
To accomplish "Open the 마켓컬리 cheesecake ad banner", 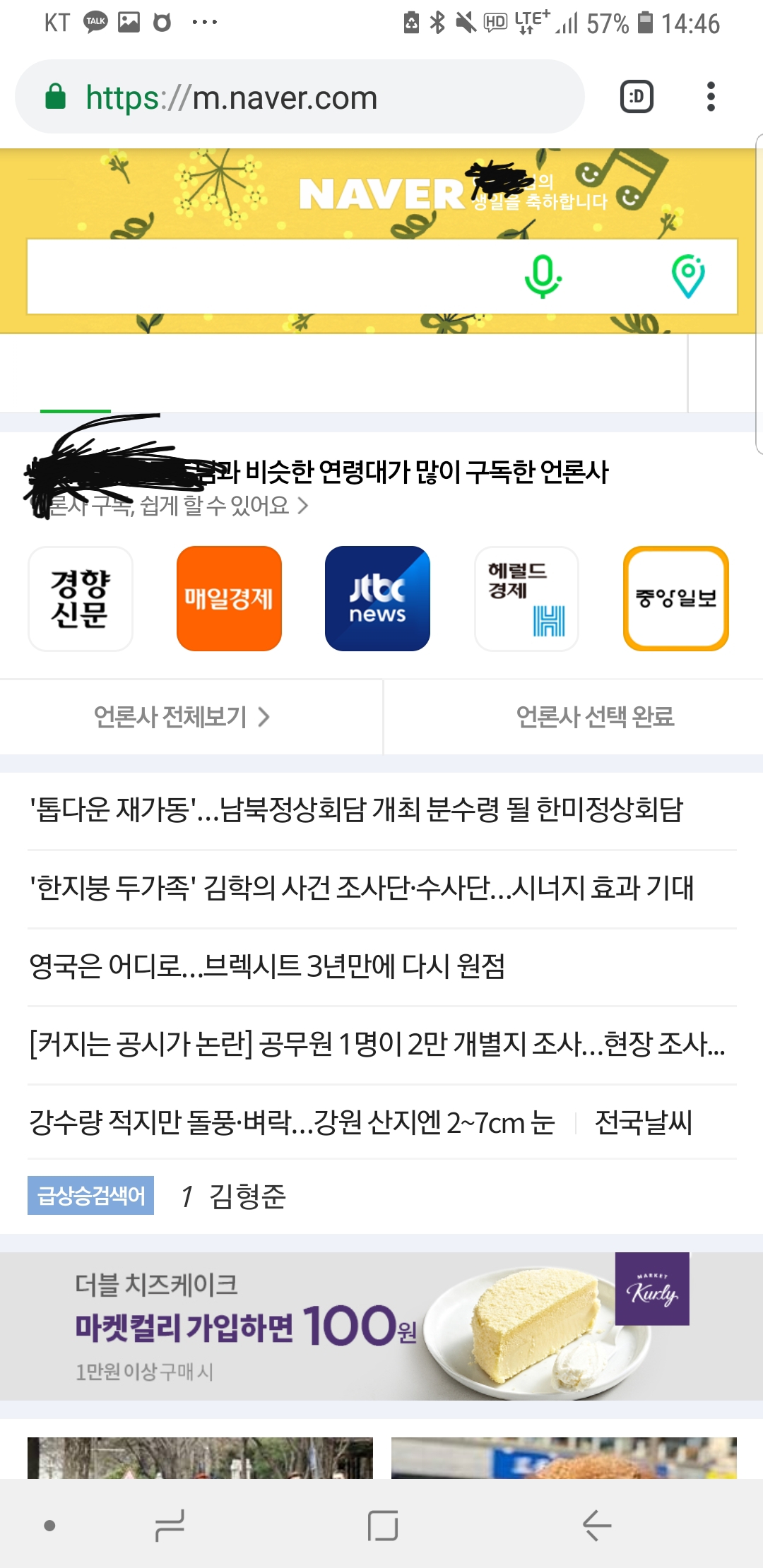I will coord(381,1326).
